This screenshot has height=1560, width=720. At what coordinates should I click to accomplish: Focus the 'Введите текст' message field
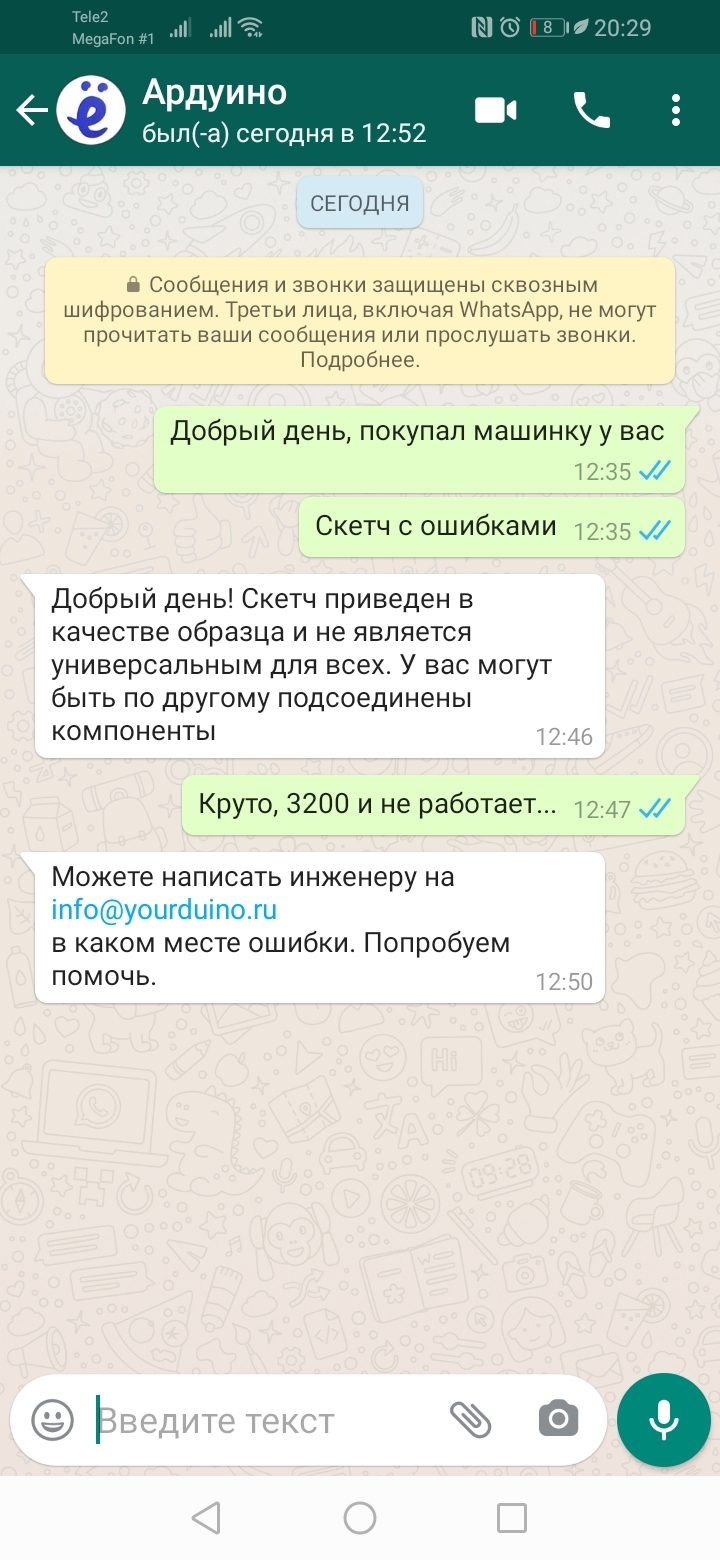260,1420
